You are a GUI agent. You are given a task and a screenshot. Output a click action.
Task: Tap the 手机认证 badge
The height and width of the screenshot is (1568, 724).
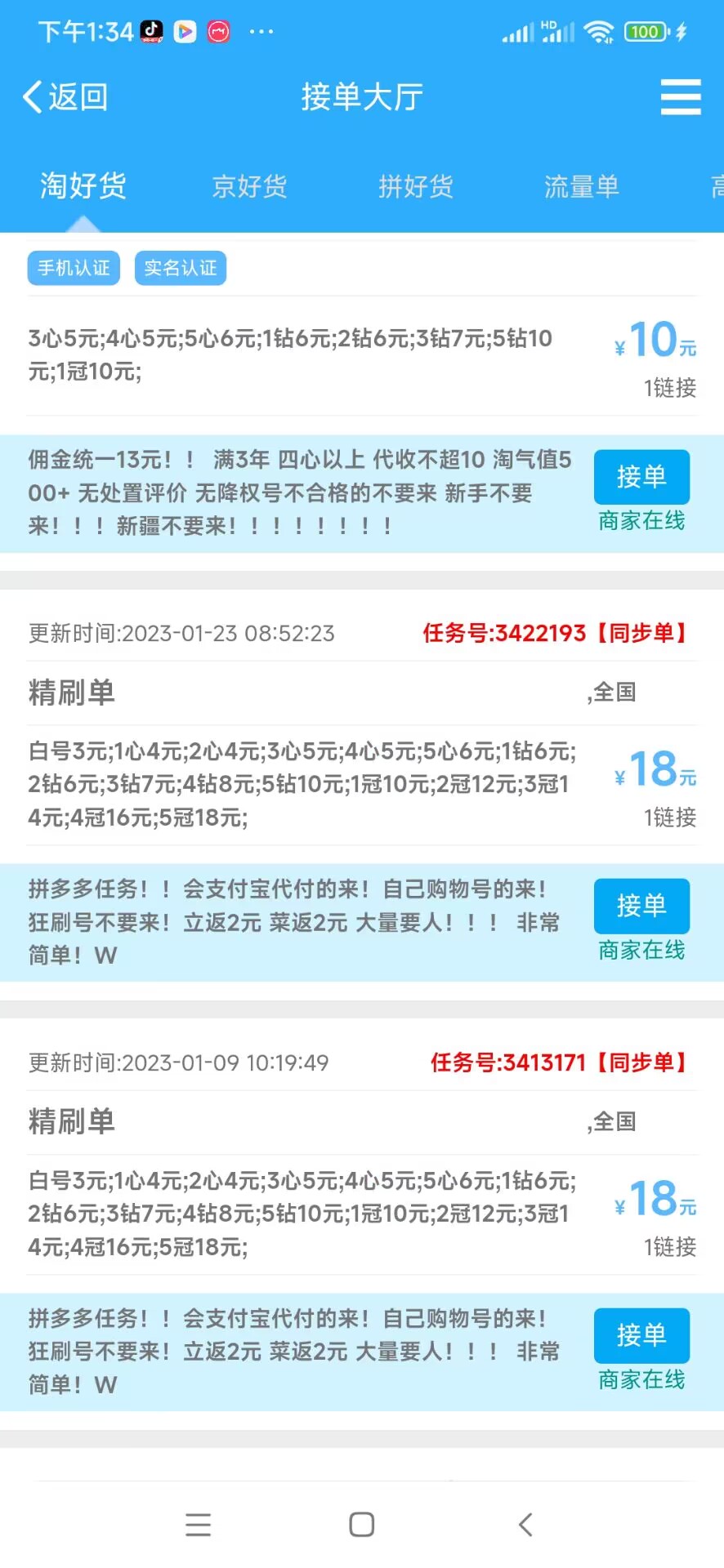[73, 268]
